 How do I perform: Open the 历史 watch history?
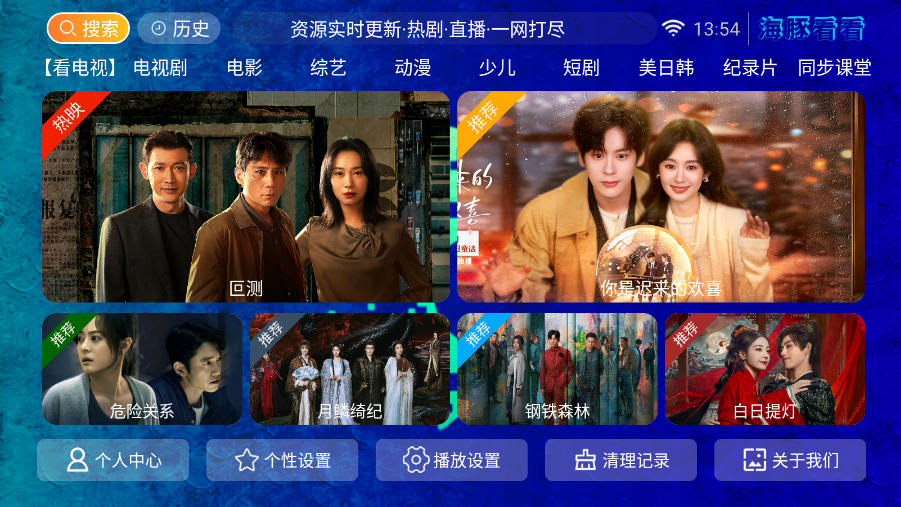click(x=178, y=28)
